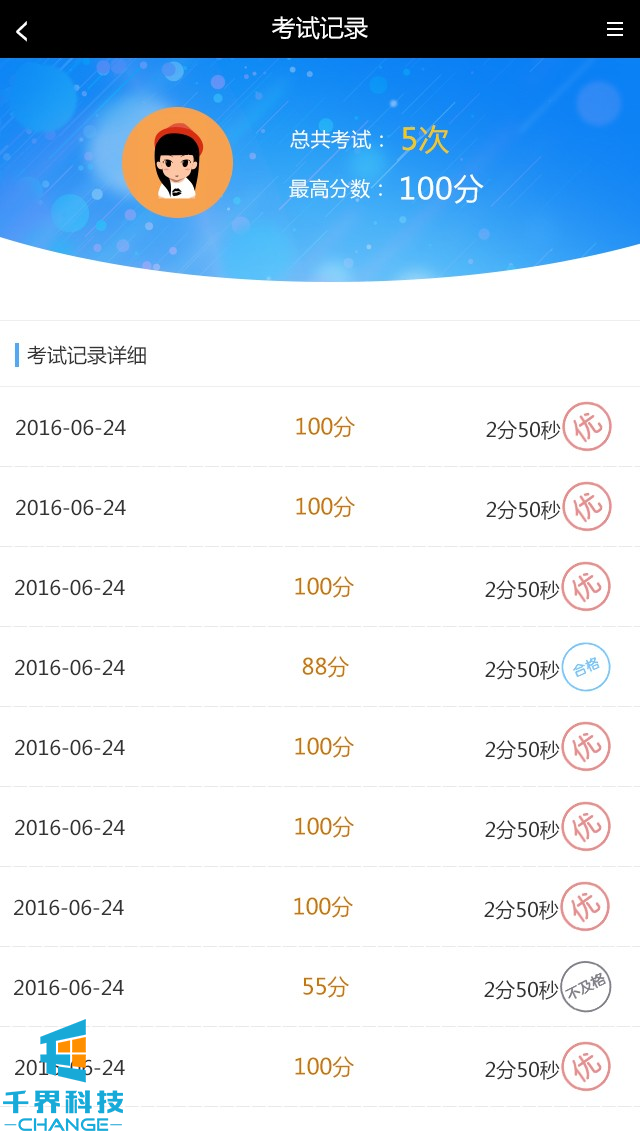Screen dimensions: 640x1135
Task: Open the hamburger menu in the title bar
Action: coord(615,30)
